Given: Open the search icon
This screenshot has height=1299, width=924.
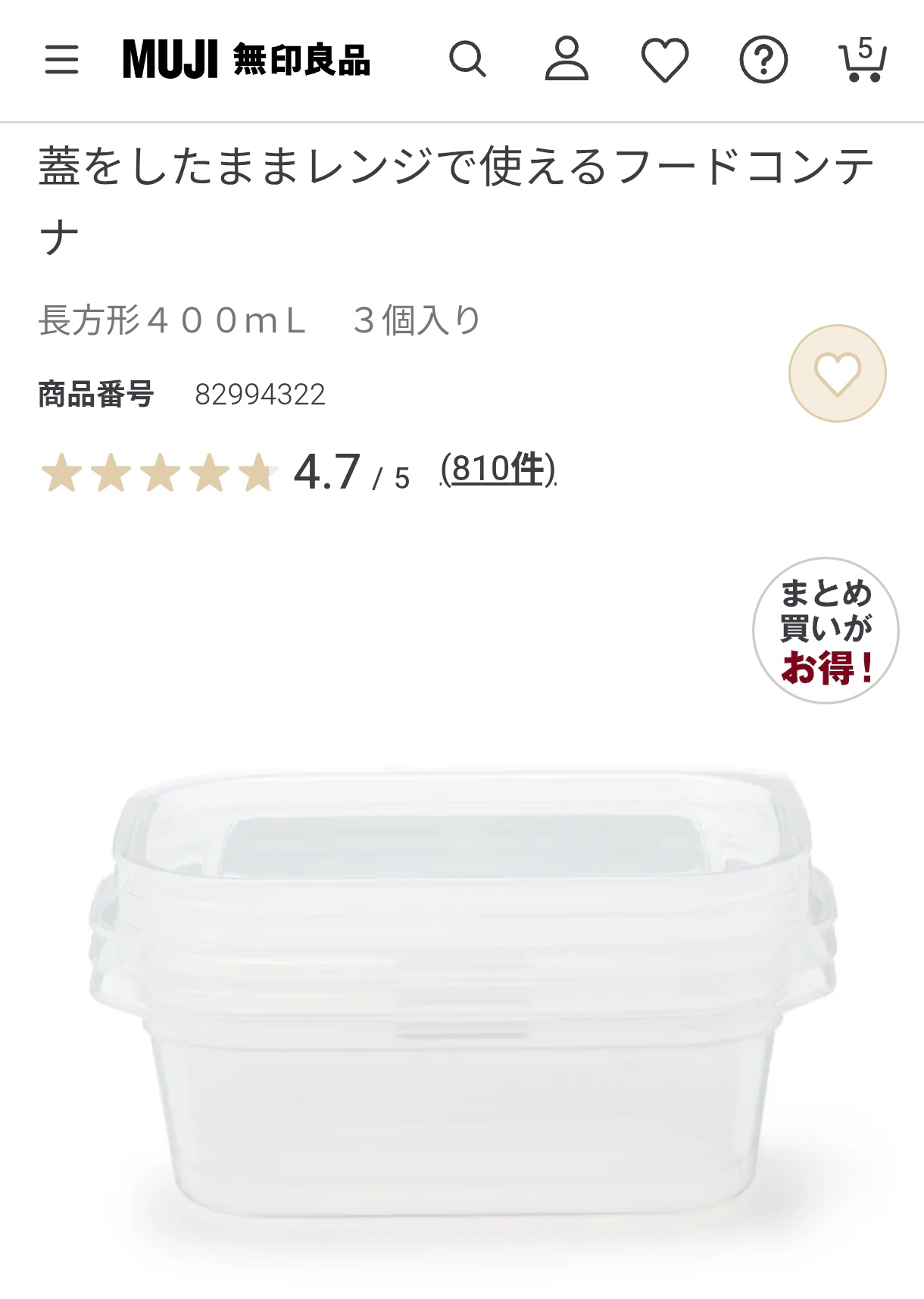Looking at the screenshot, I should 467,59.
